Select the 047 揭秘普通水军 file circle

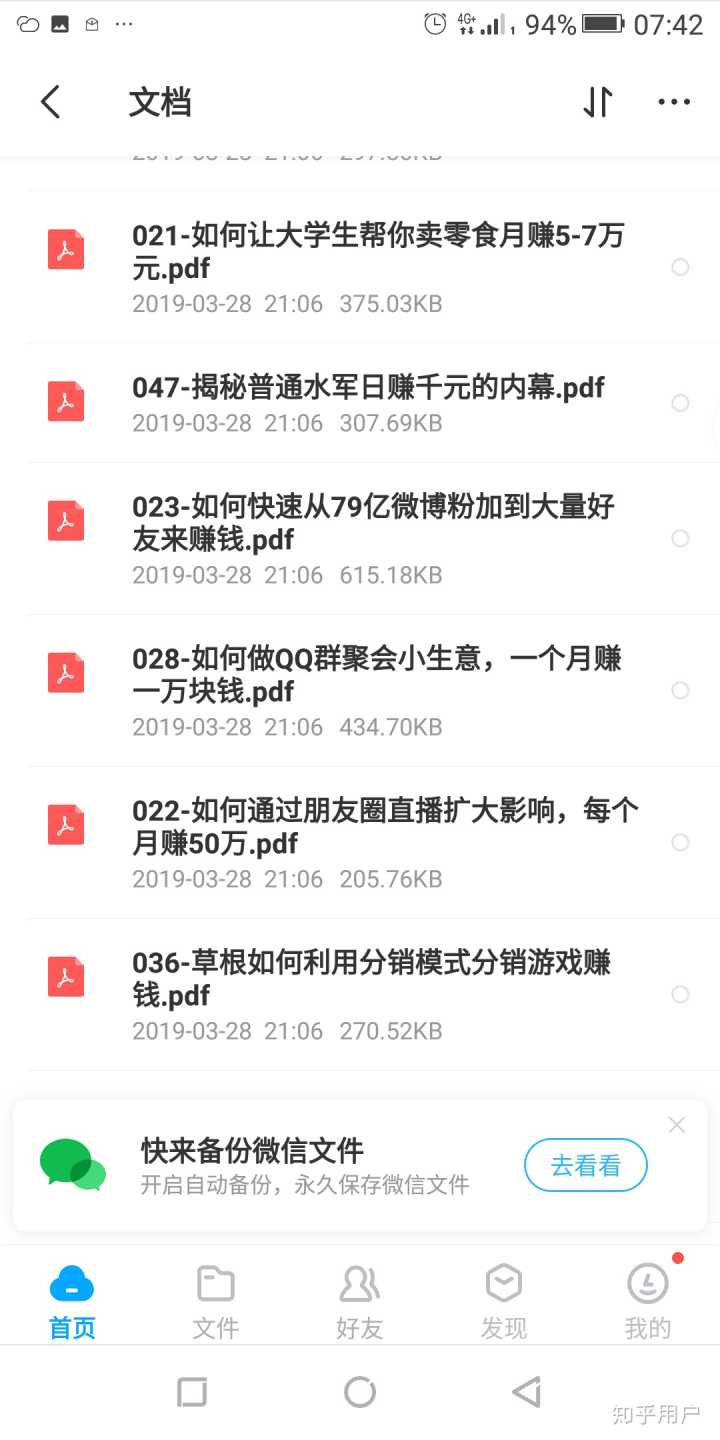tap(681, 403)
